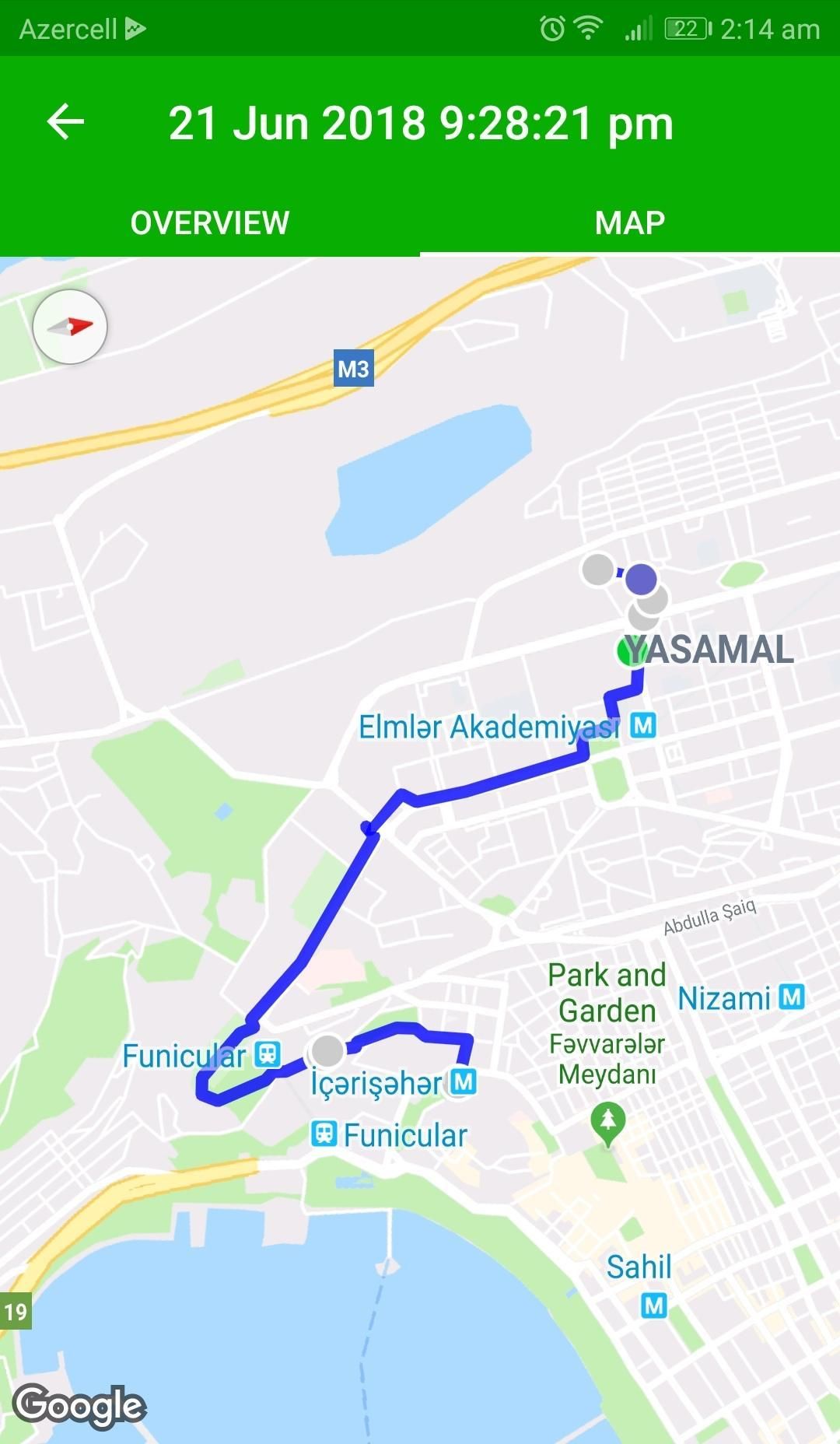Tap the purple end marker on the route

point(641,579)
